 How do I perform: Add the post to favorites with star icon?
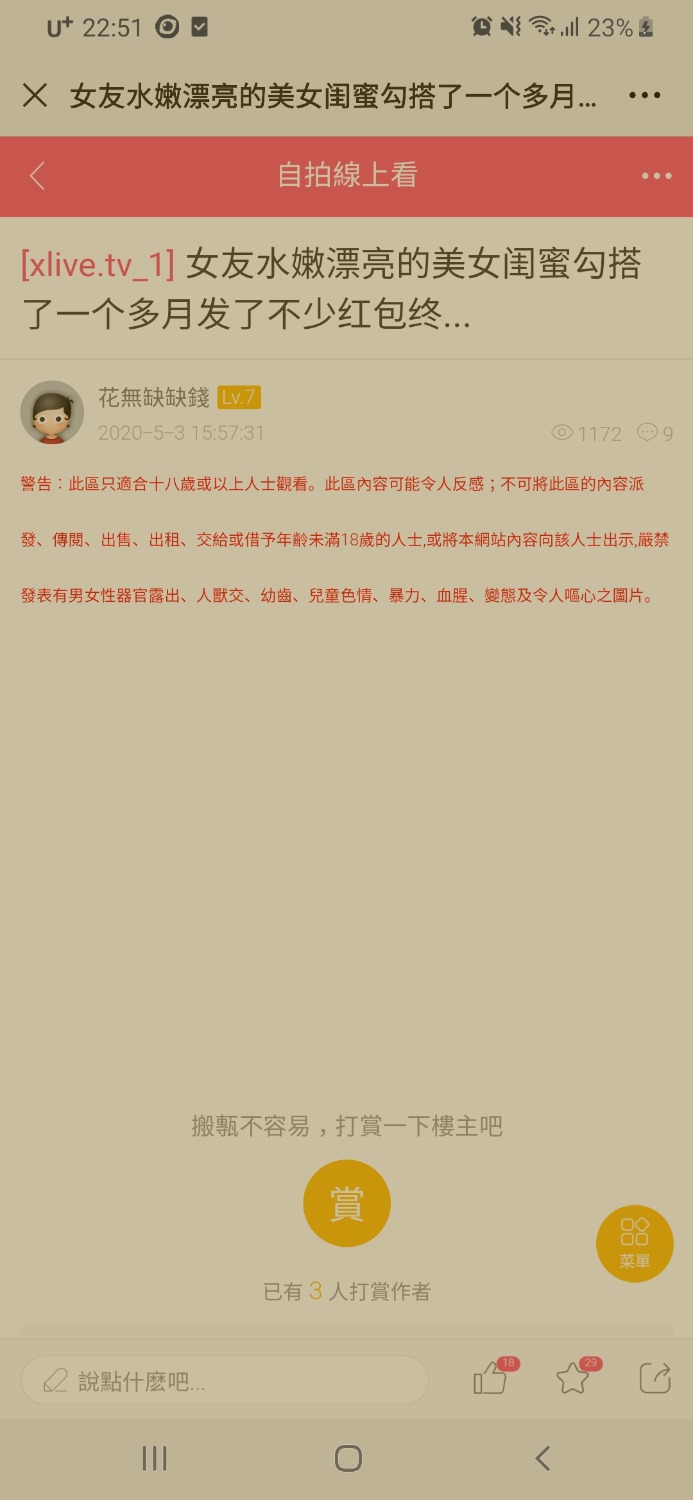tap(573, 1380)
